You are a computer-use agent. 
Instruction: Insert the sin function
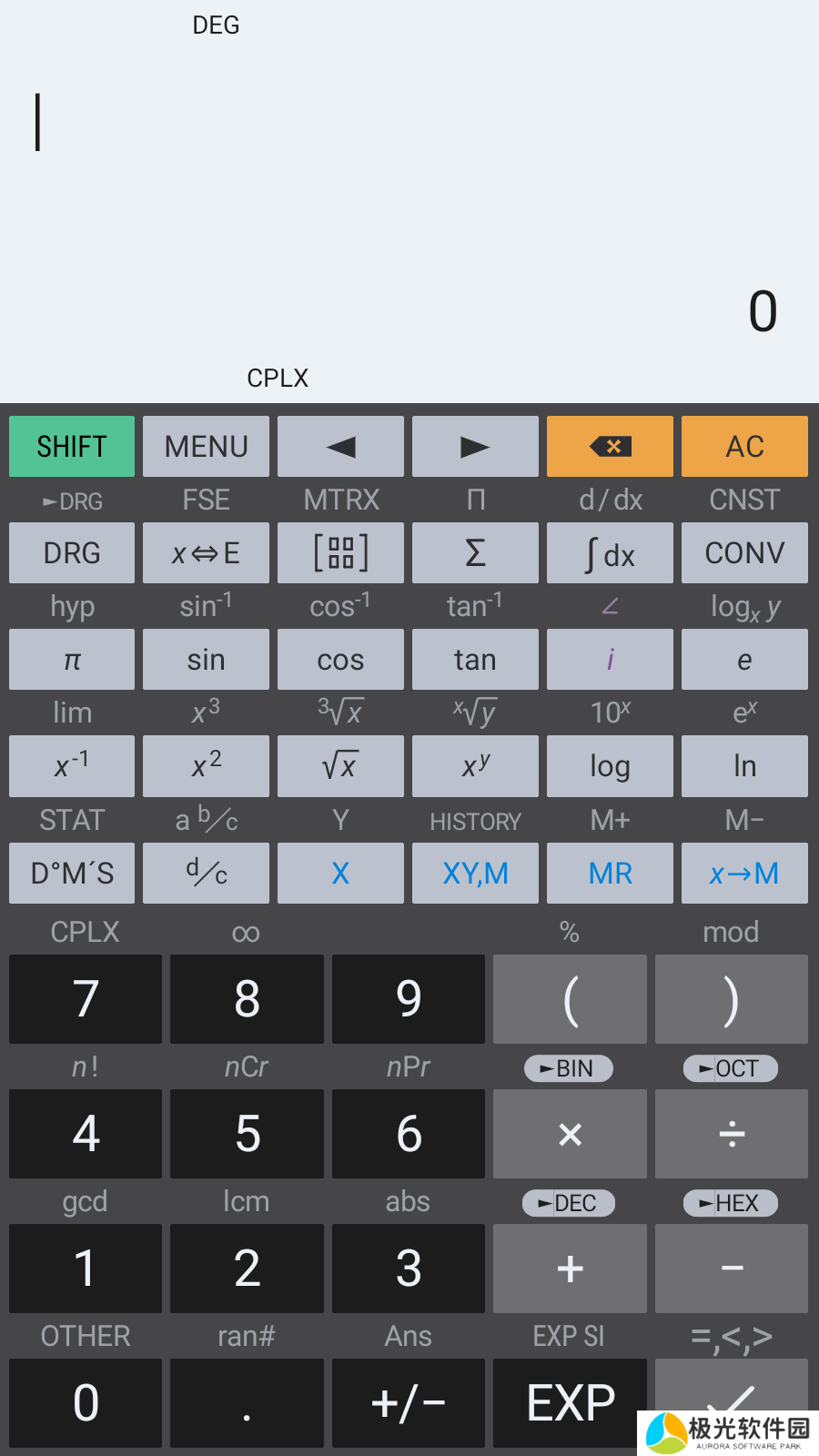tap(206, 659)
